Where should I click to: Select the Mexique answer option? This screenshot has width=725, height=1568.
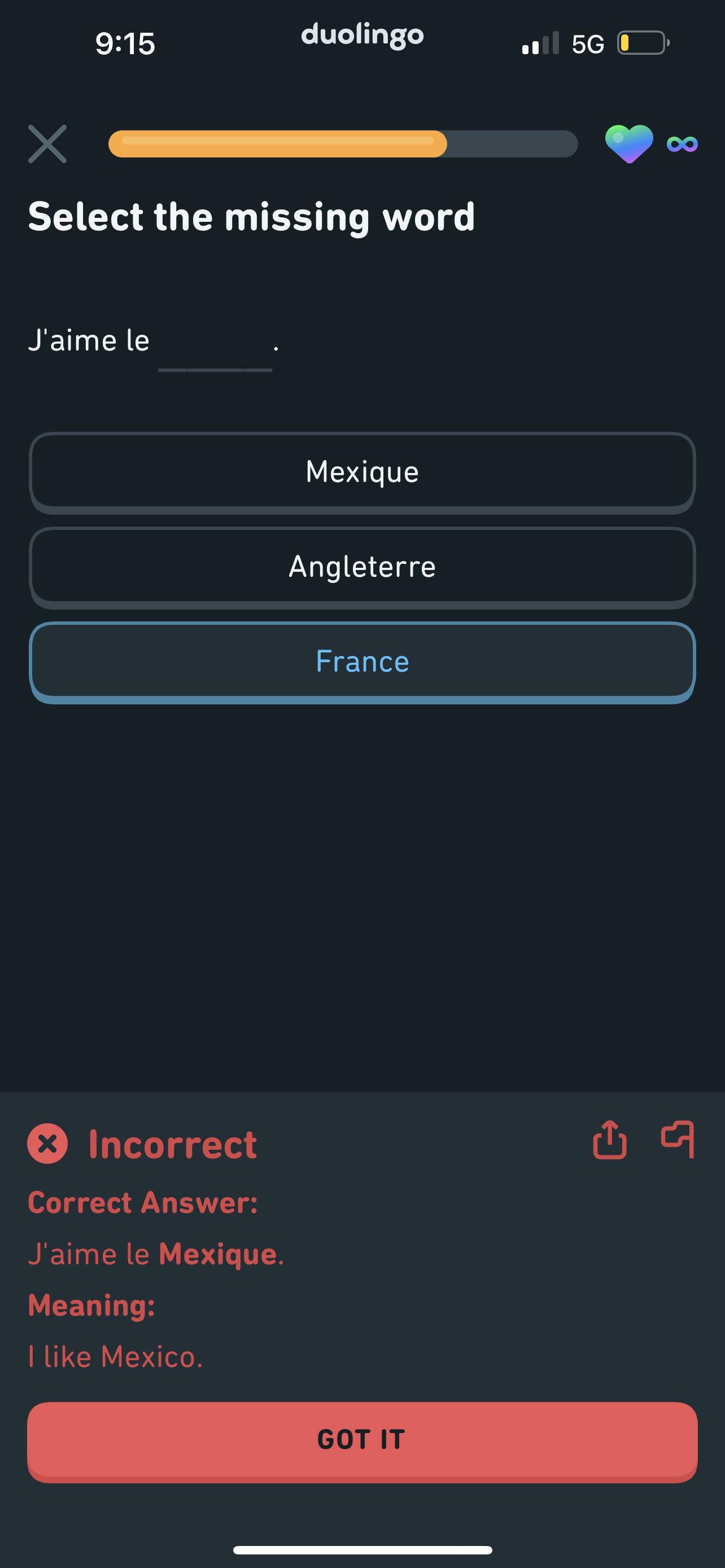(x=362, y=472)
